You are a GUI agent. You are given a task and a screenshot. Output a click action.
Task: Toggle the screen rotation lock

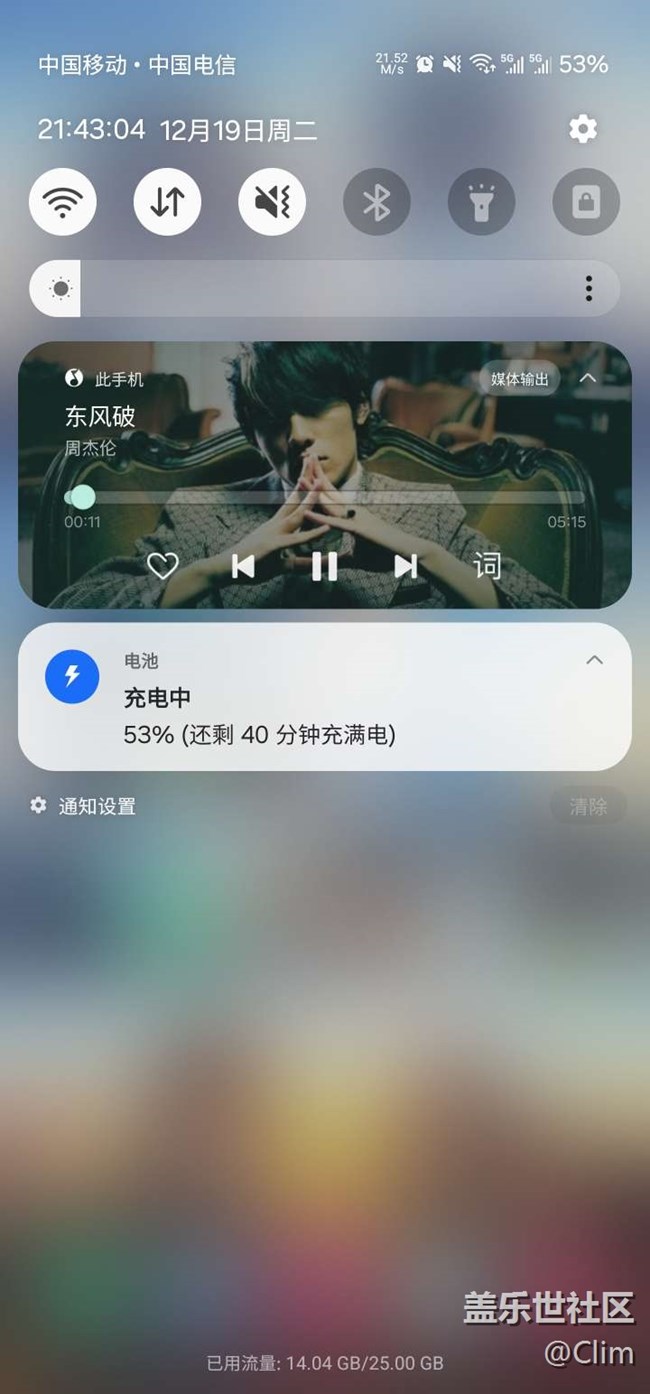585,203
